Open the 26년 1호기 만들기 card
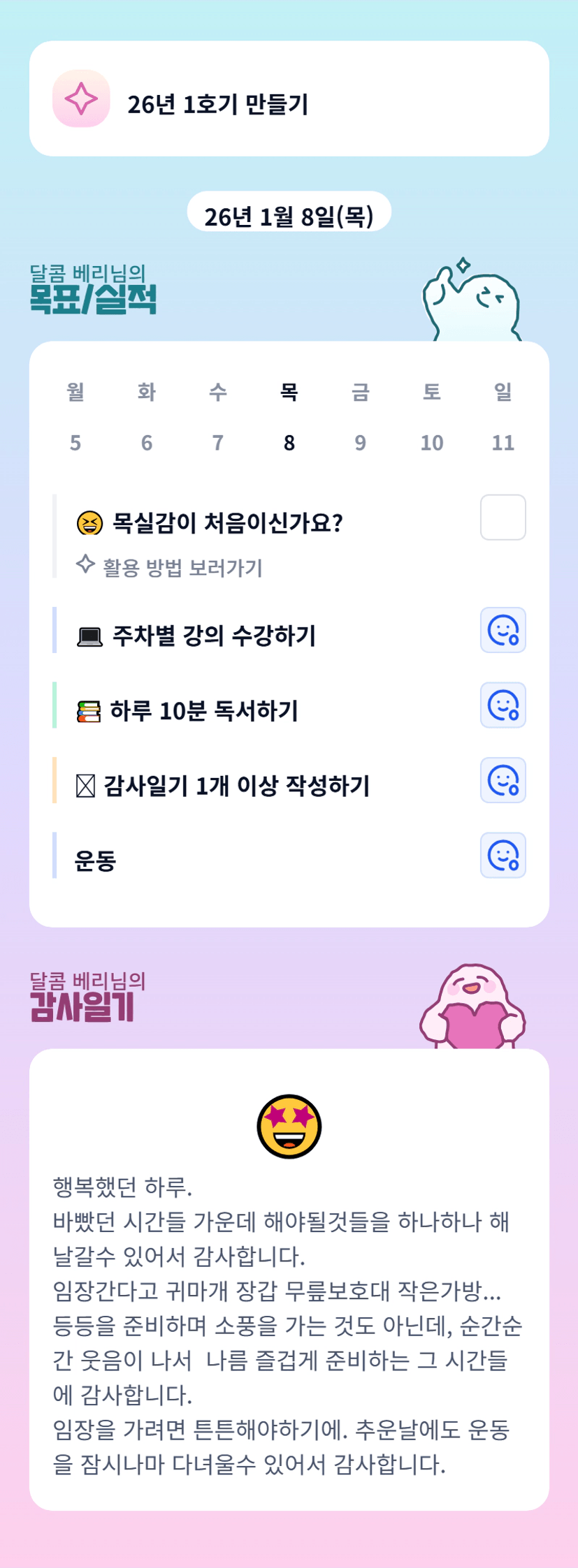This screenshot has width=578, height=1568. pyautogui.click(x=289, y=98)
